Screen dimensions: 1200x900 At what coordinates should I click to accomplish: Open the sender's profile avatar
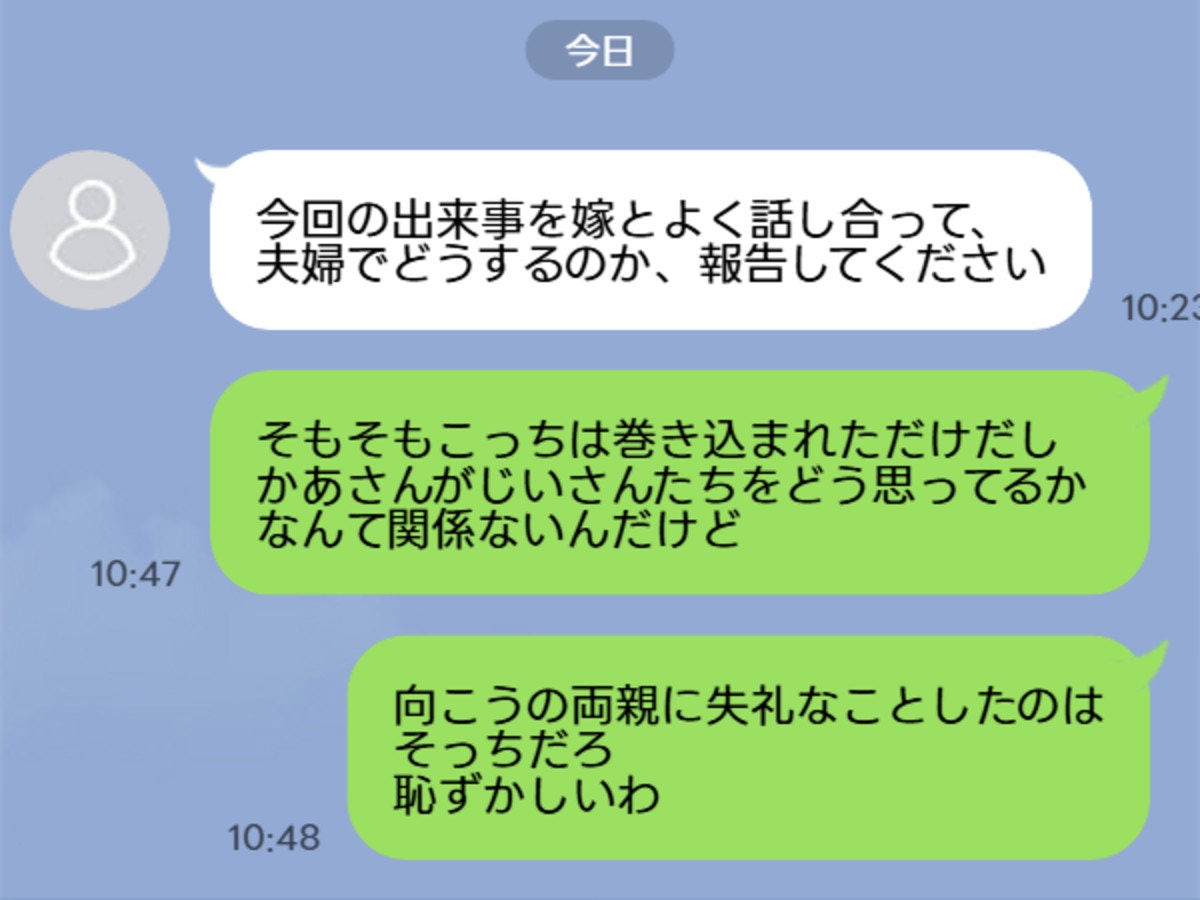89,230
